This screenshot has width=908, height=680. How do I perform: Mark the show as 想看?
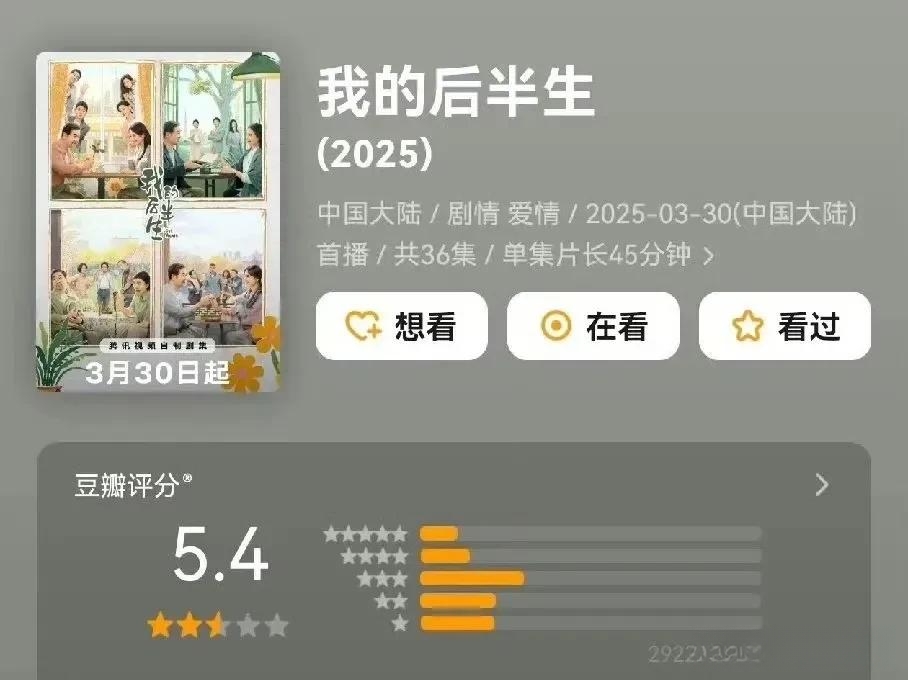pyautogui.click(x=401, y=326)
